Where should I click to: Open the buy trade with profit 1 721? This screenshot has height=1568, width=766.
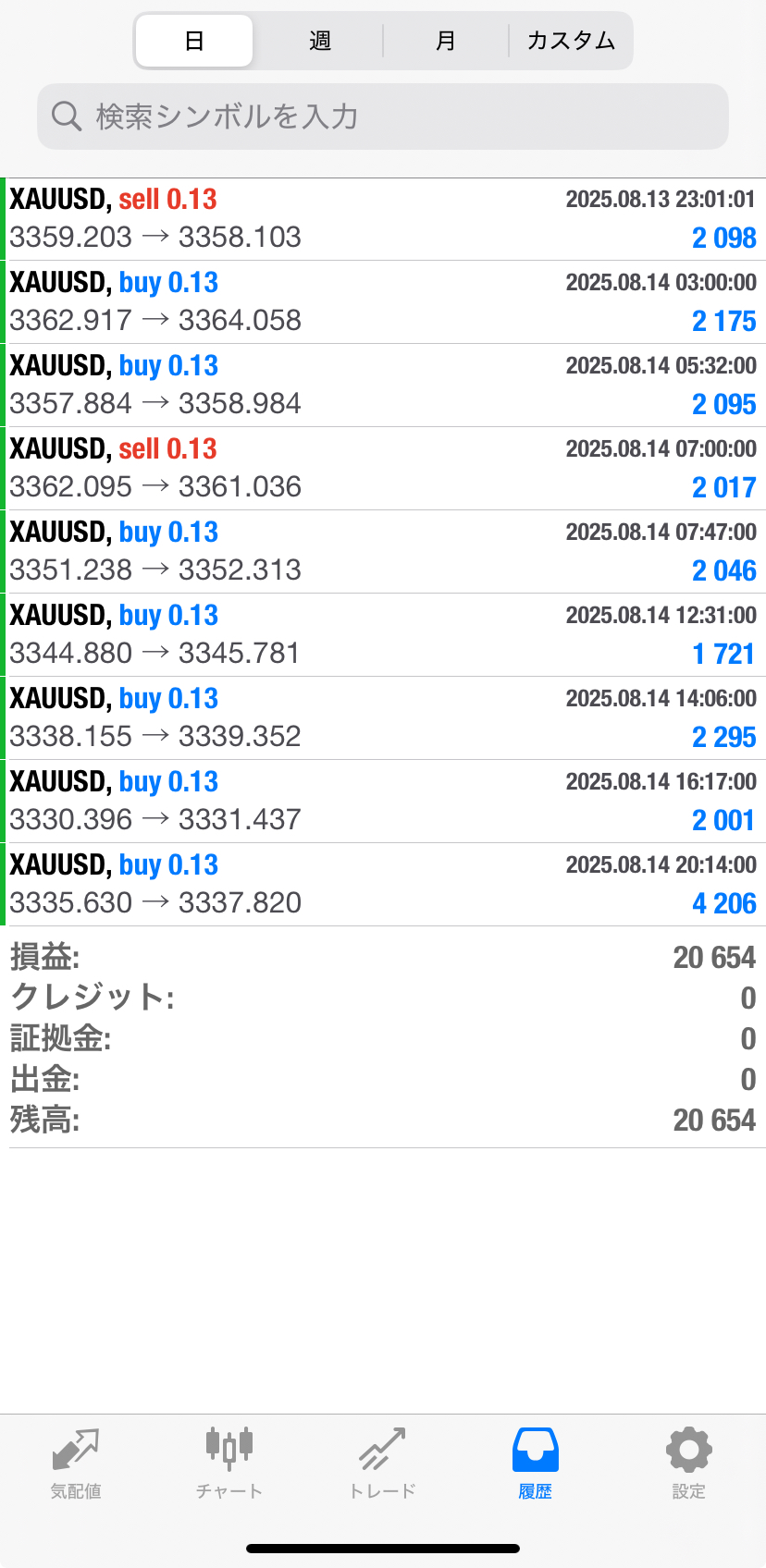(x=383, y=635)
